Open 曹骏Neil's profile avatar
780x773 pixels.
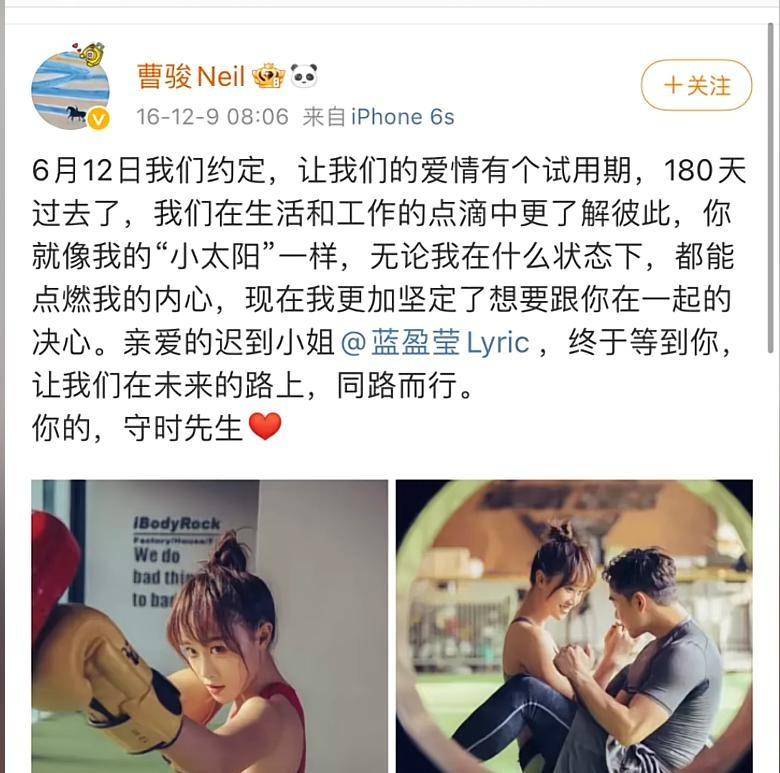coord(70,88)
